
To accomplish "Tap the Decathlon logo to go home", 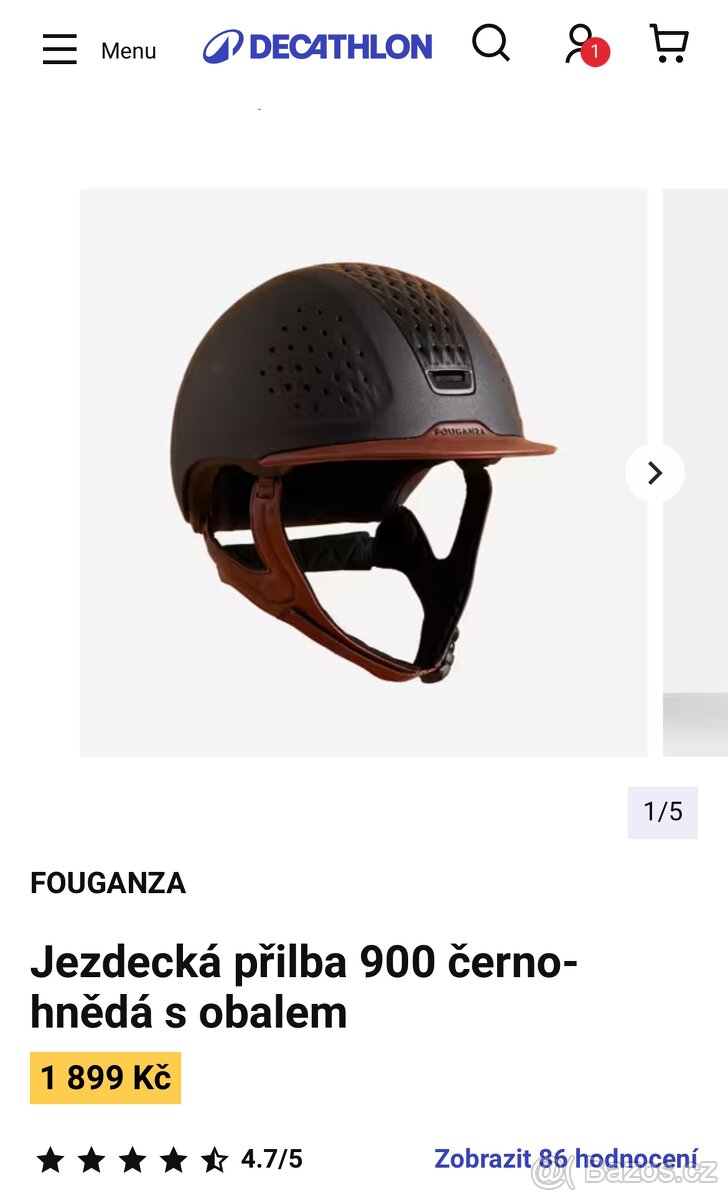I will tap(317, 47).
